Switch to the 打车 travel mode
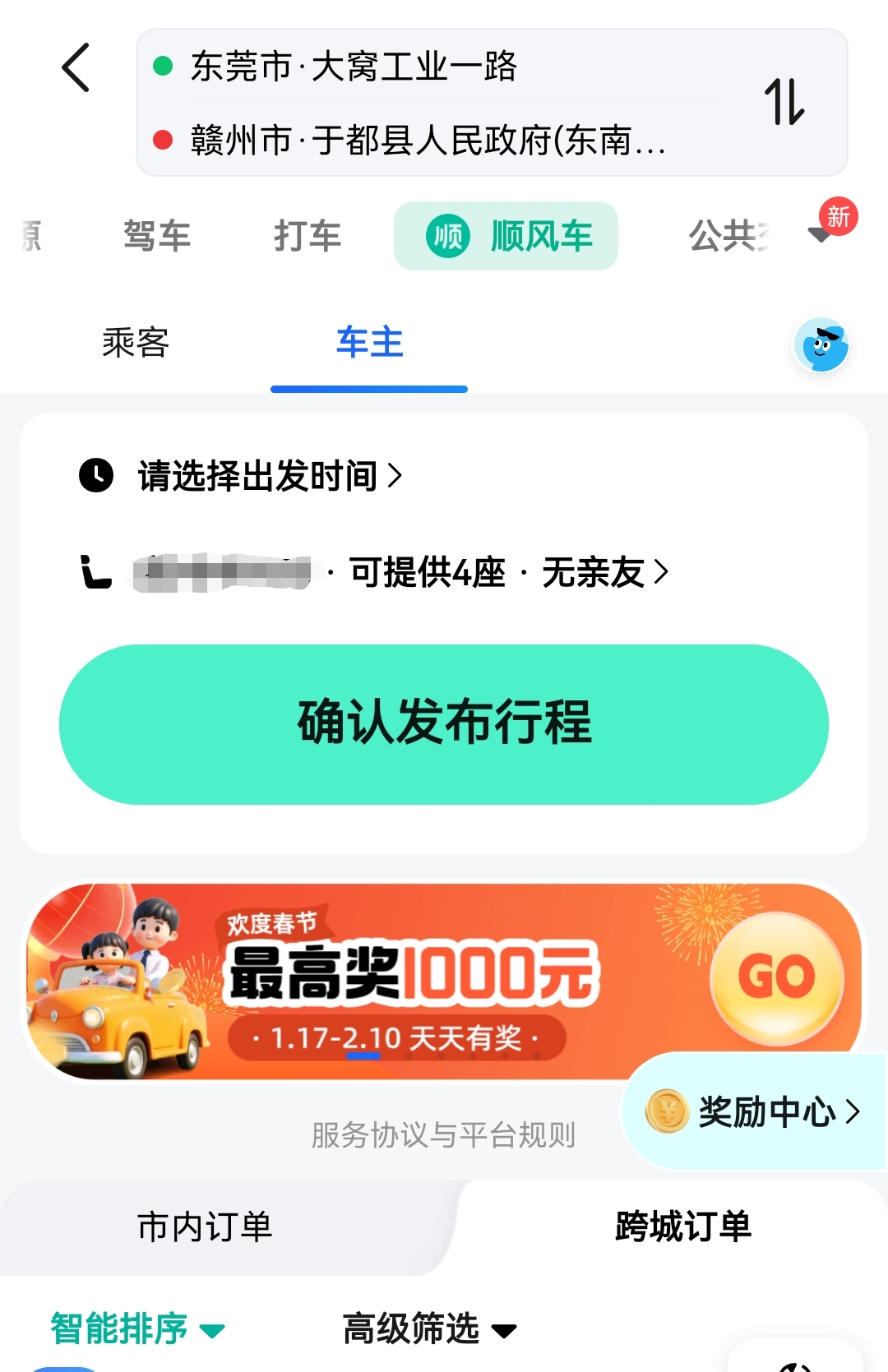 click(307, 237)
